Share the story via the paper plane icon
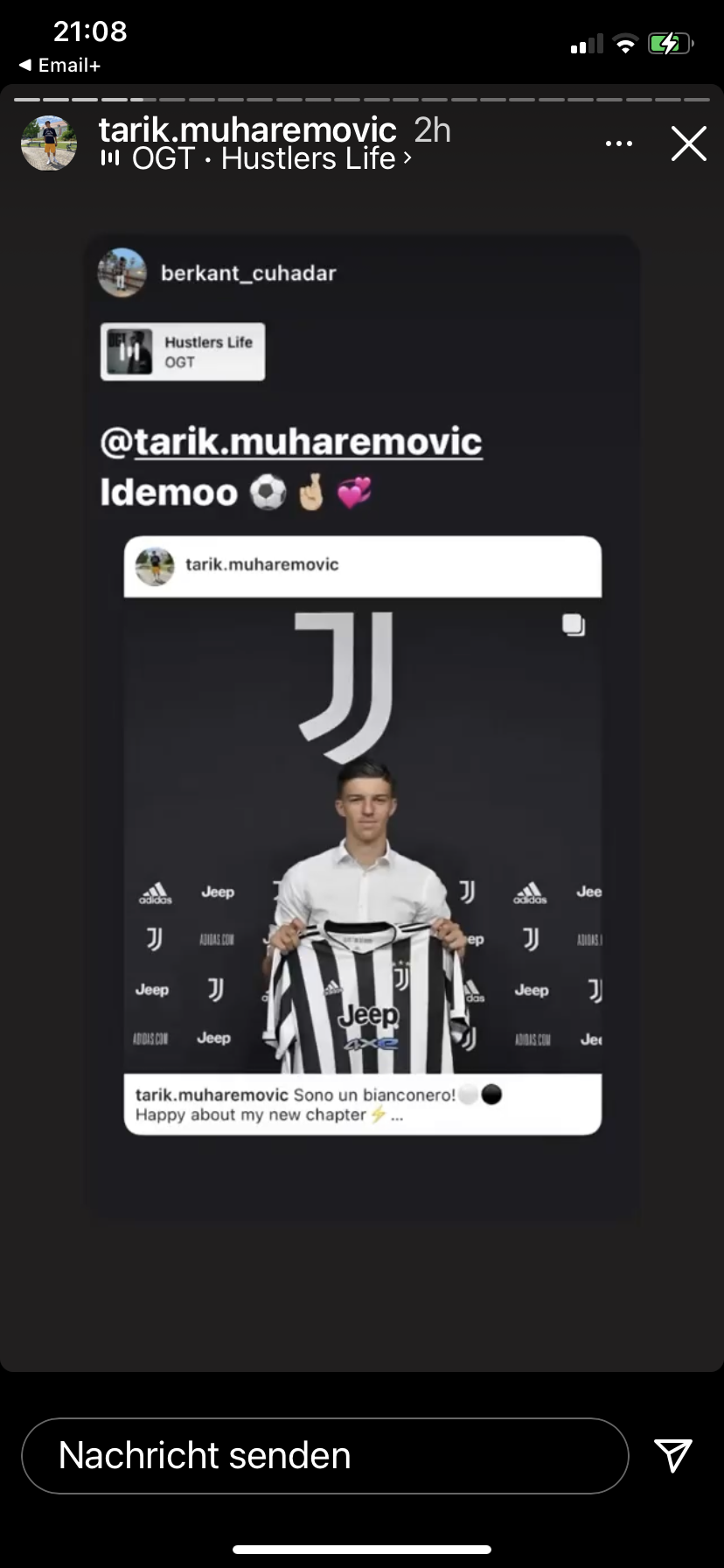This screenshot has width=724, height=1568. [x=673, y=1455]
